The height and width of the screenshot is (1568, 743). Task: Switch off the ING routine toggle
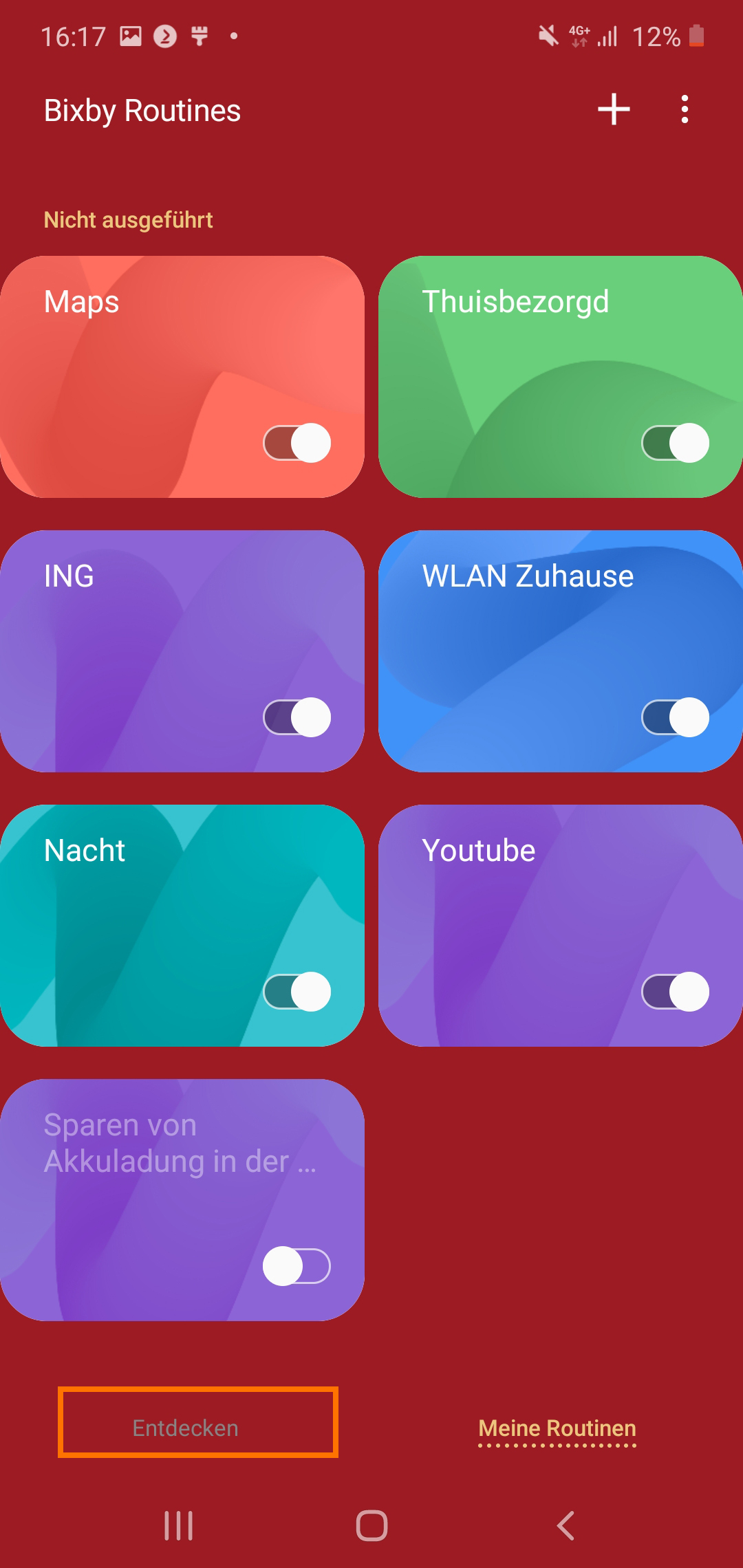(297, 717)
